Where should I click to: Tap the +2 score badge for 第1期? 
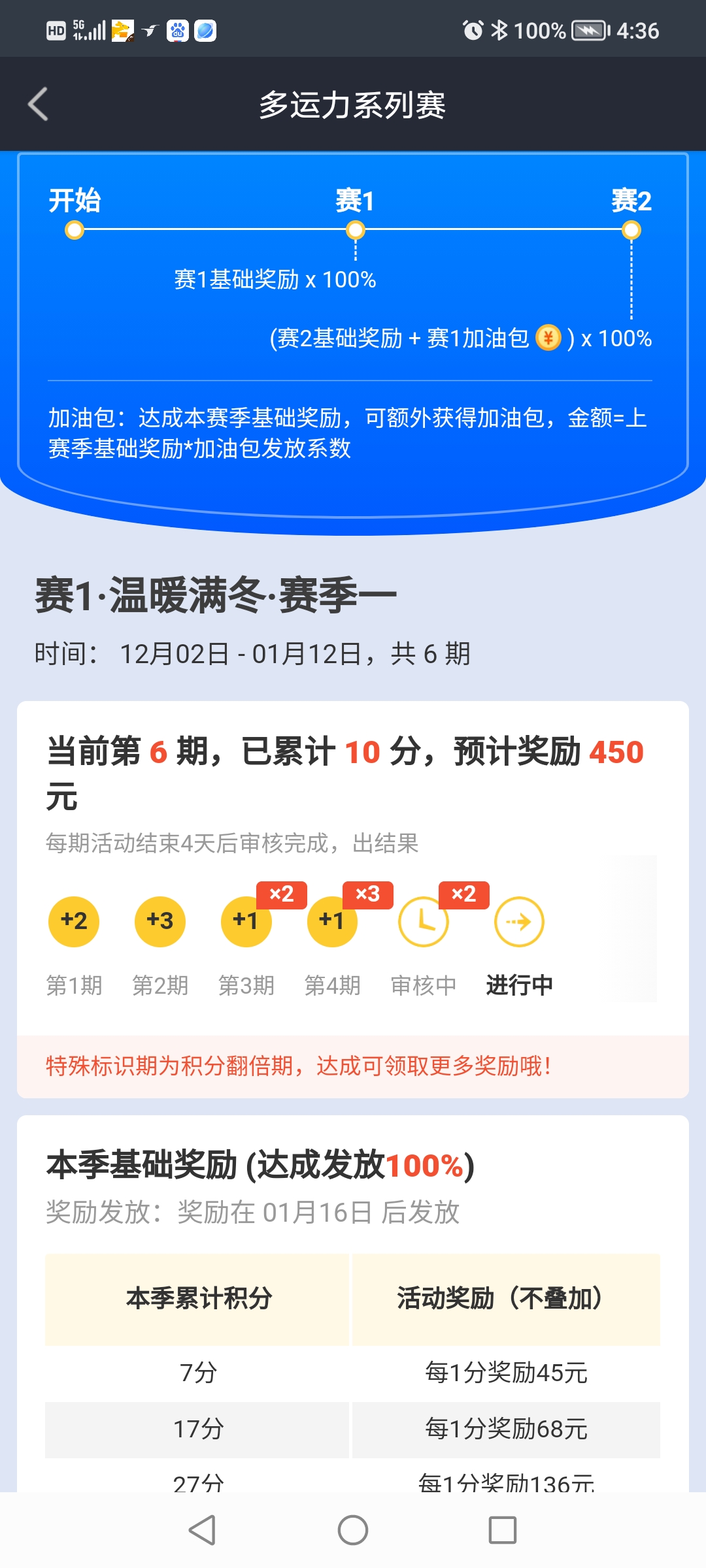pos(73,921)
